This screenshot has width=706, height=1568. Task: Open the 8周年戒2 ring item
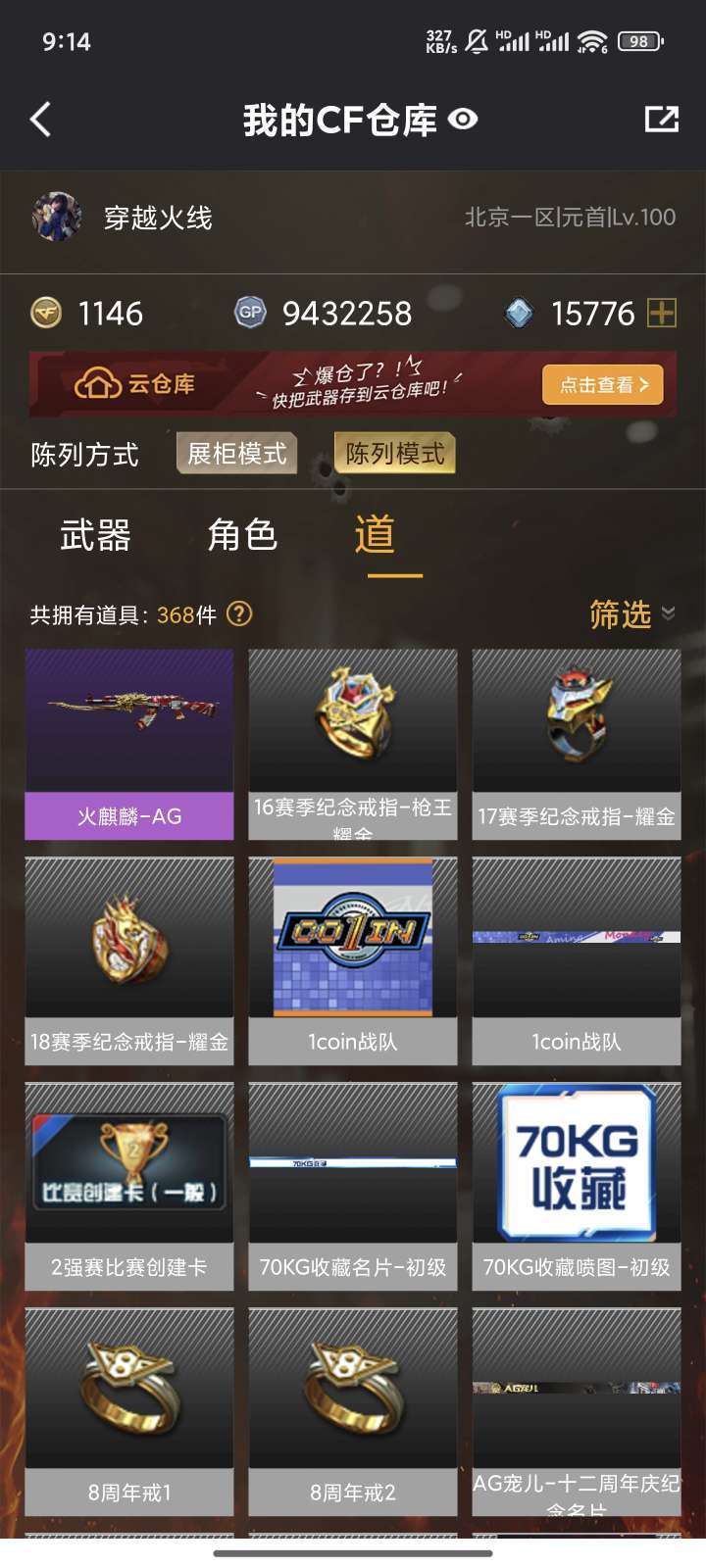click(x=353, y=1412)
